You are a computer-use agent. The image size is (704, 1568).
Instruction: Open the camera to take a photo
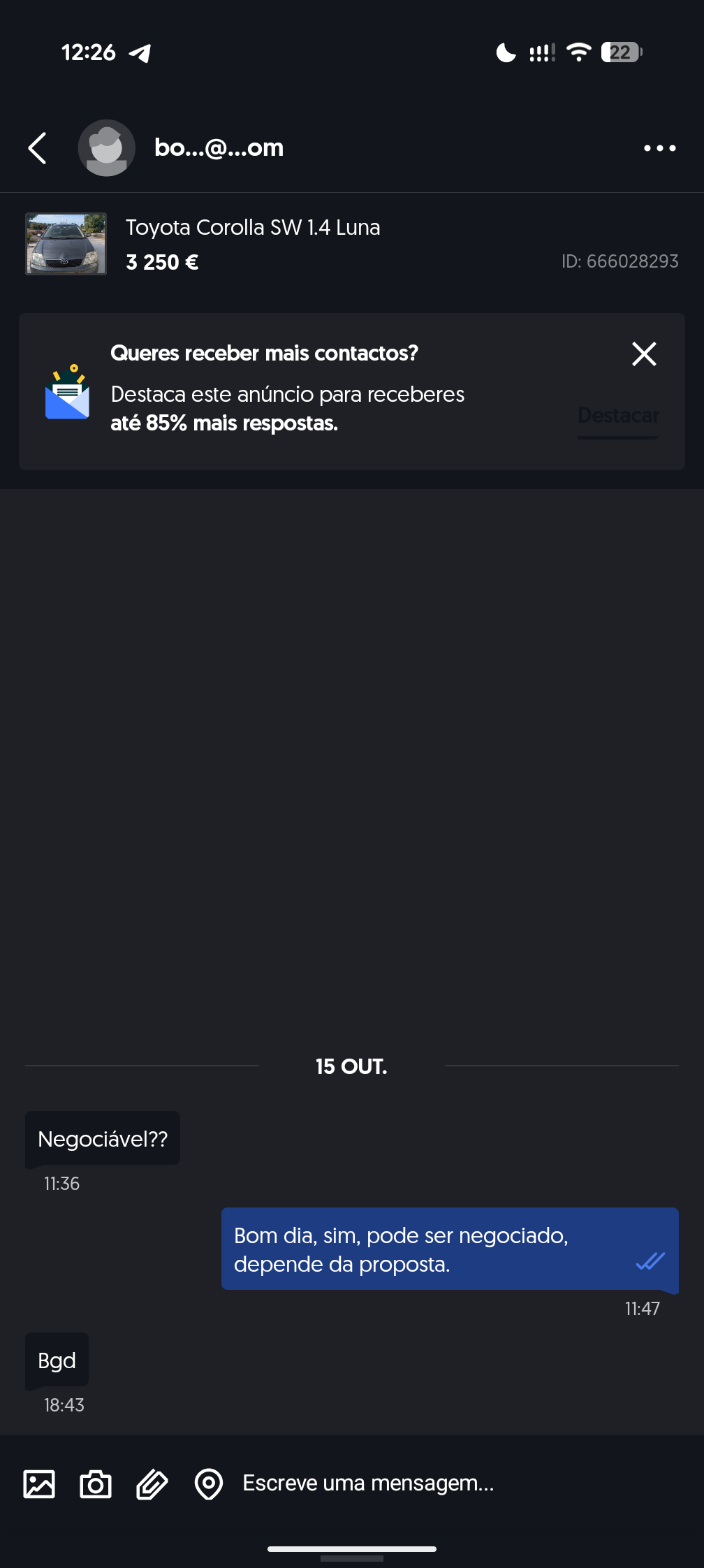(96, 1484)
